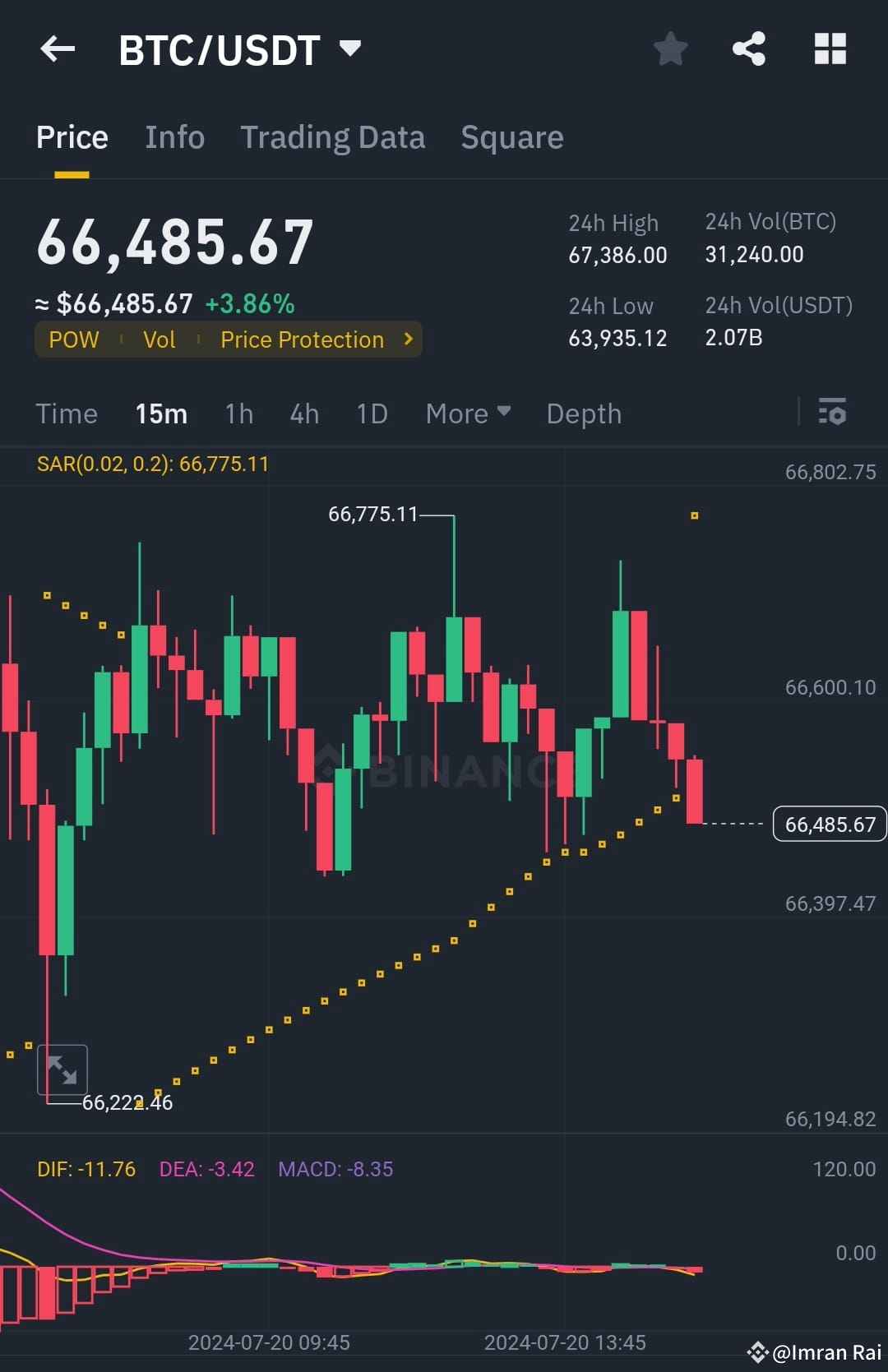Switch chart to 1D timeframe
888x1372 pixels.
click(x=371, y=413)
